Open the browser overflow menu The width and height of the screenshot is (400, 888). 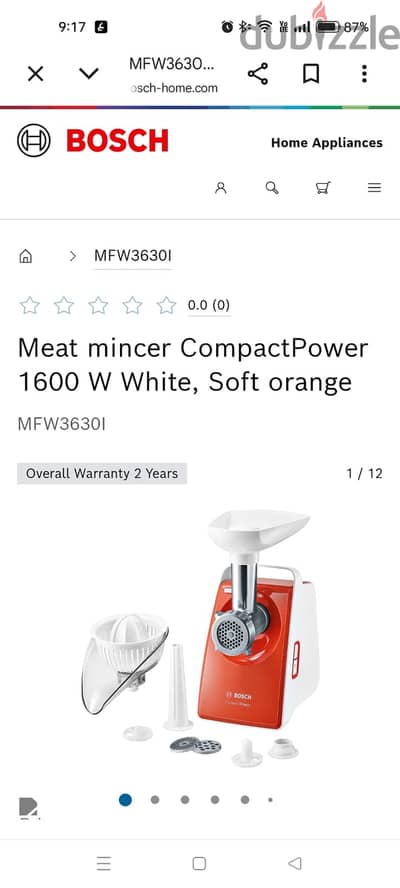(x=364, y=74)
